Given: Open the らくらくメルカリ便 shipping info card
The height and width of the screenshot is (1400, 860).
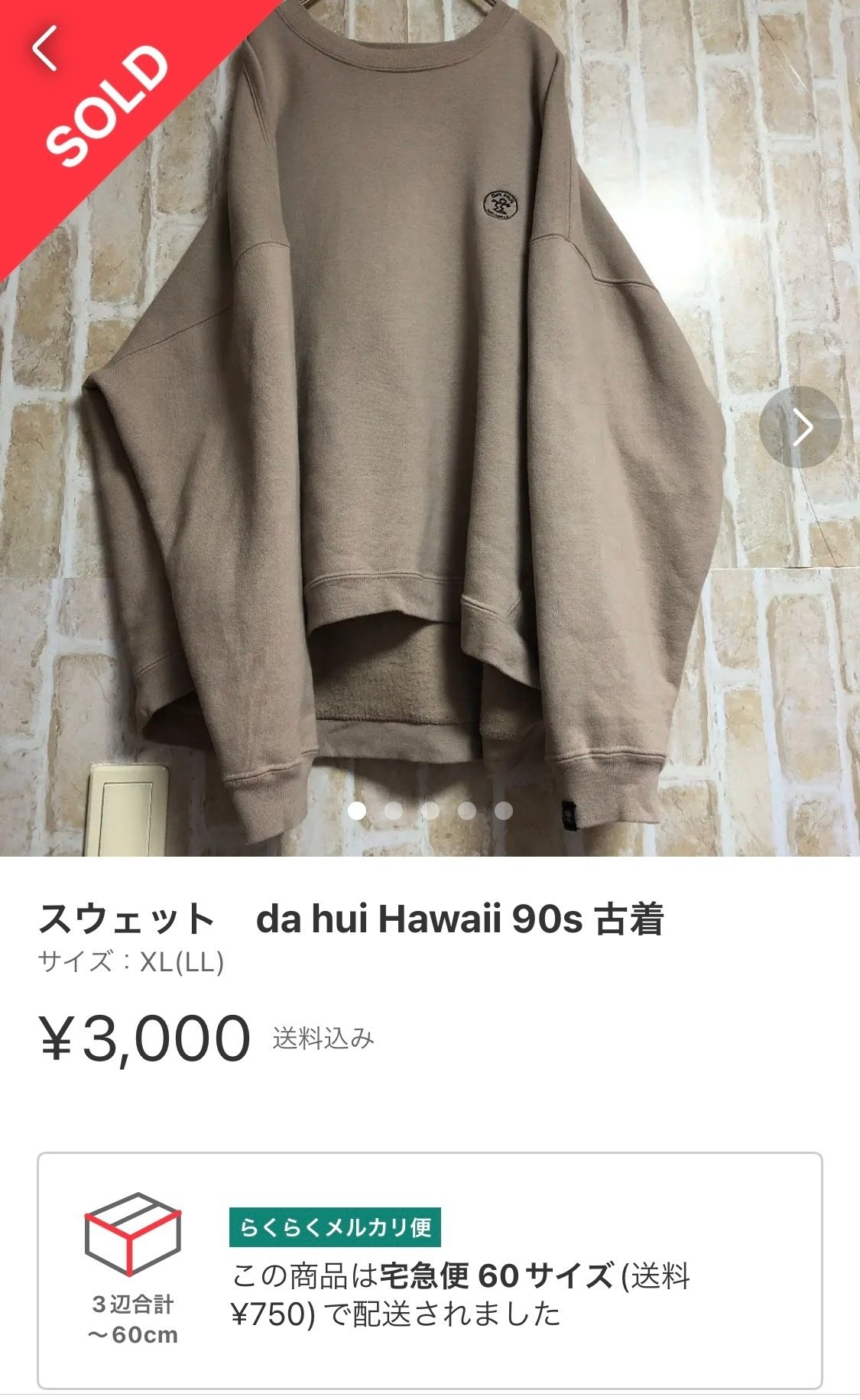Looking at the screenshot, I should pos(430,1270).
